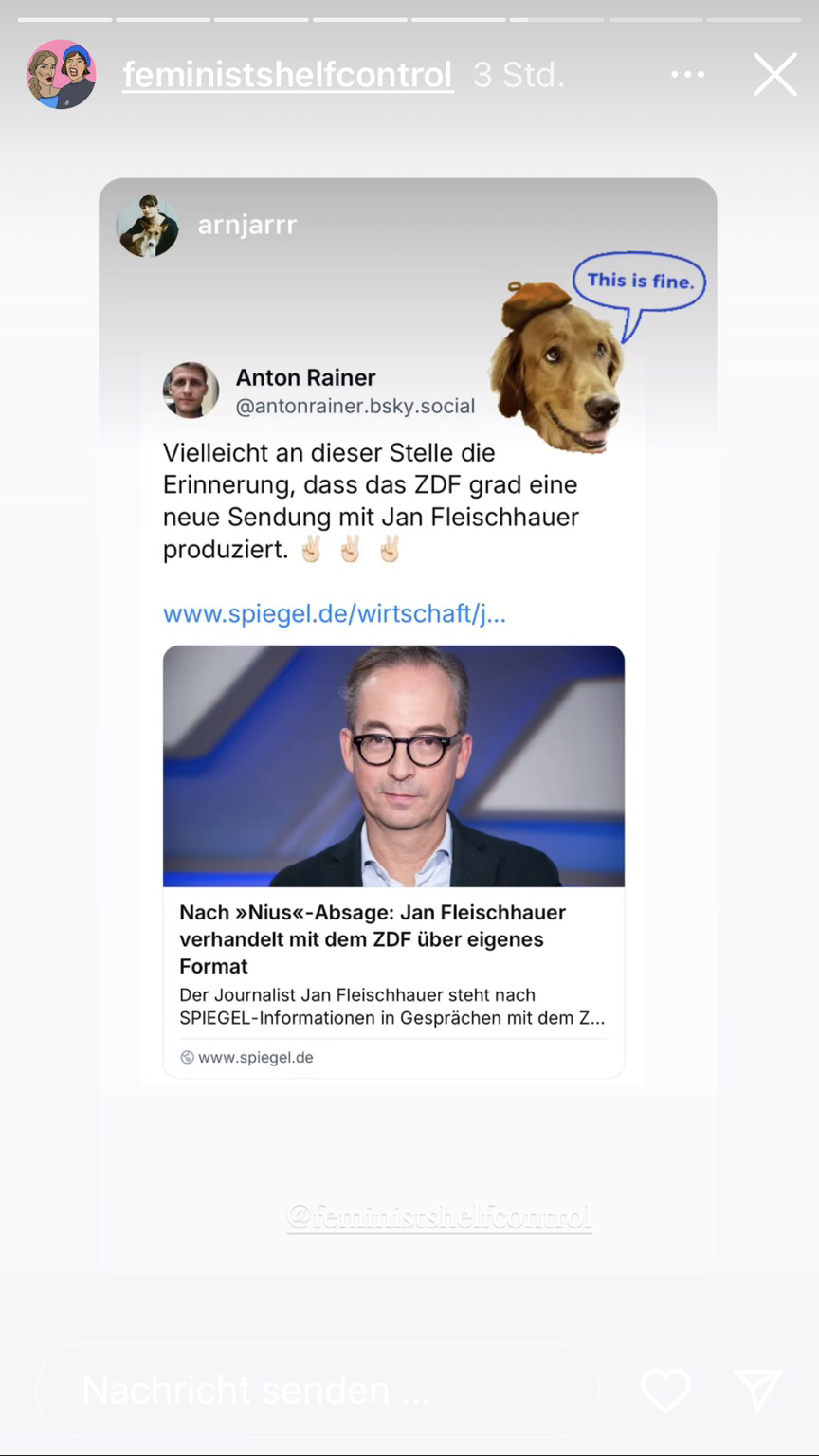Tap the @feministshelfcontrol mention tag
819x1456 pixels.
pyautogui.click(x=440, y=1216)
